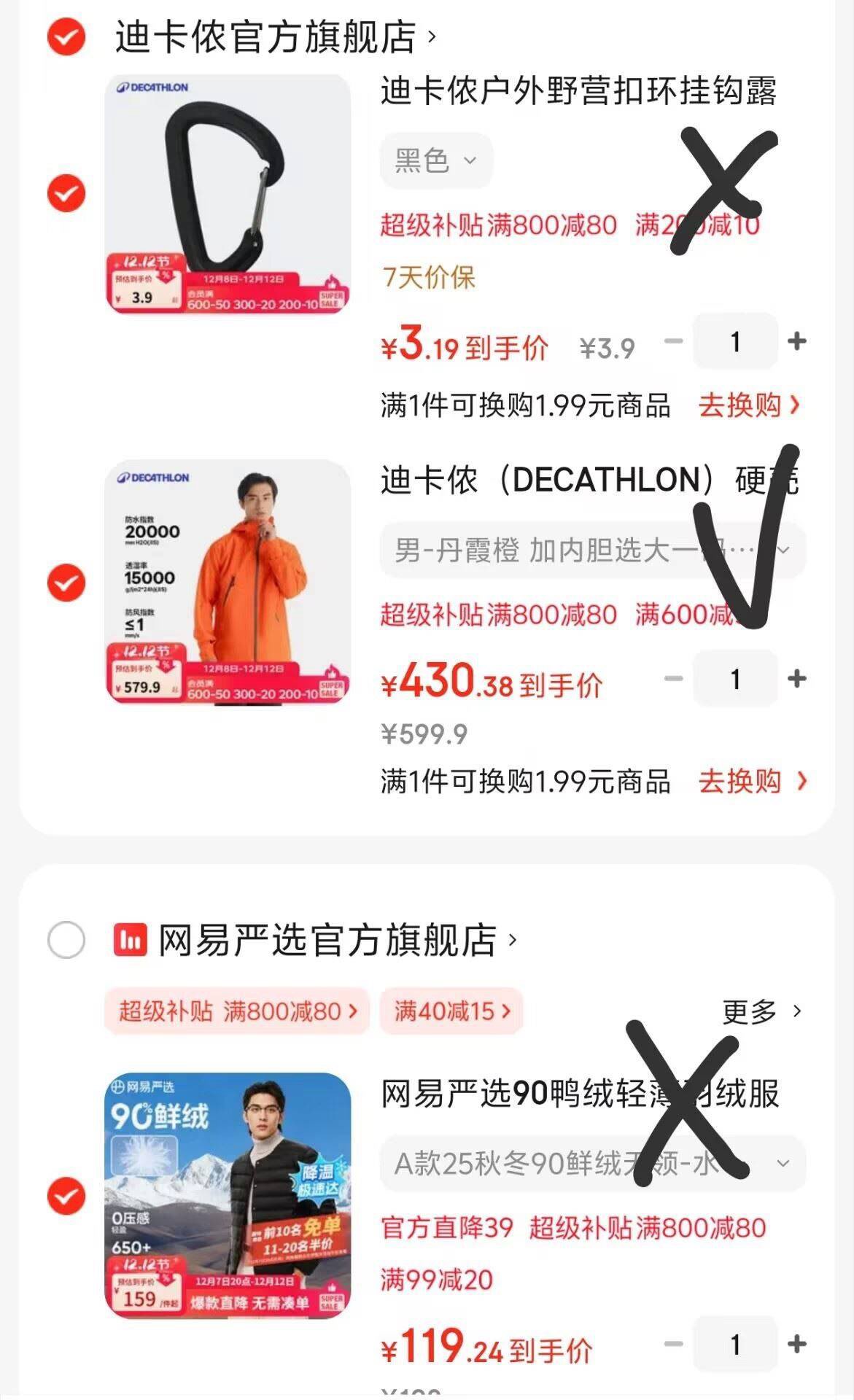This screenshot has height=1400, width=854.
Task: Increase quantity of the ¥119.24 down jacket
Action: tap(797, 1343)
